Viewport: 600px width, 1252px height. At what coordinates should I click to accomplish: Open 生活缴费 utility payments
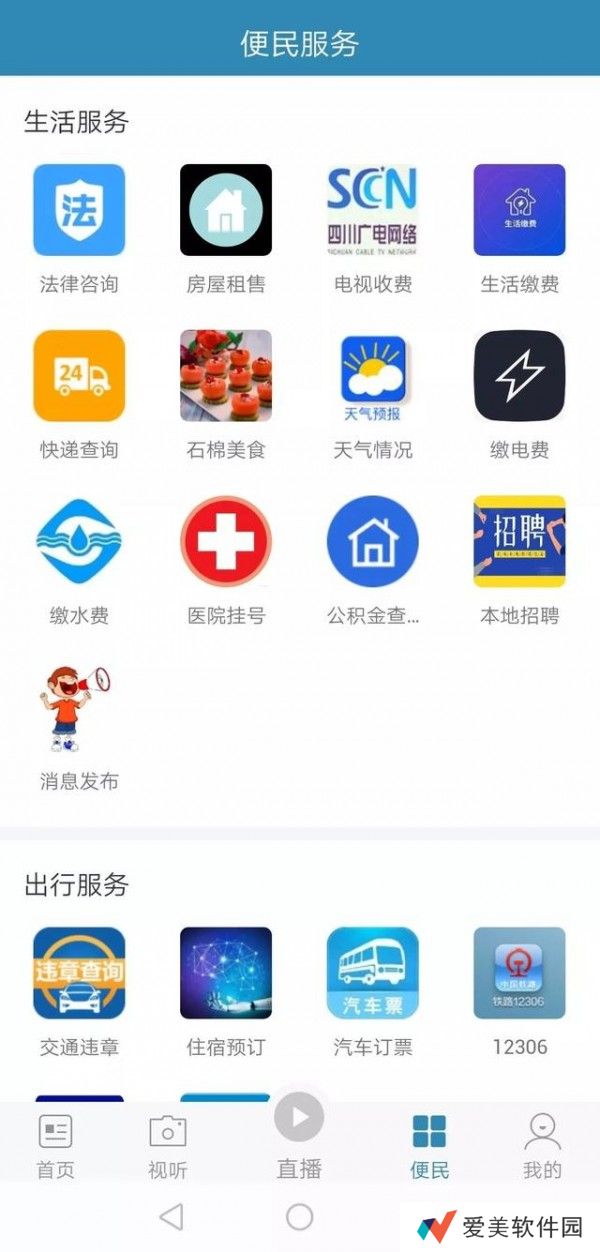[519, 210]
